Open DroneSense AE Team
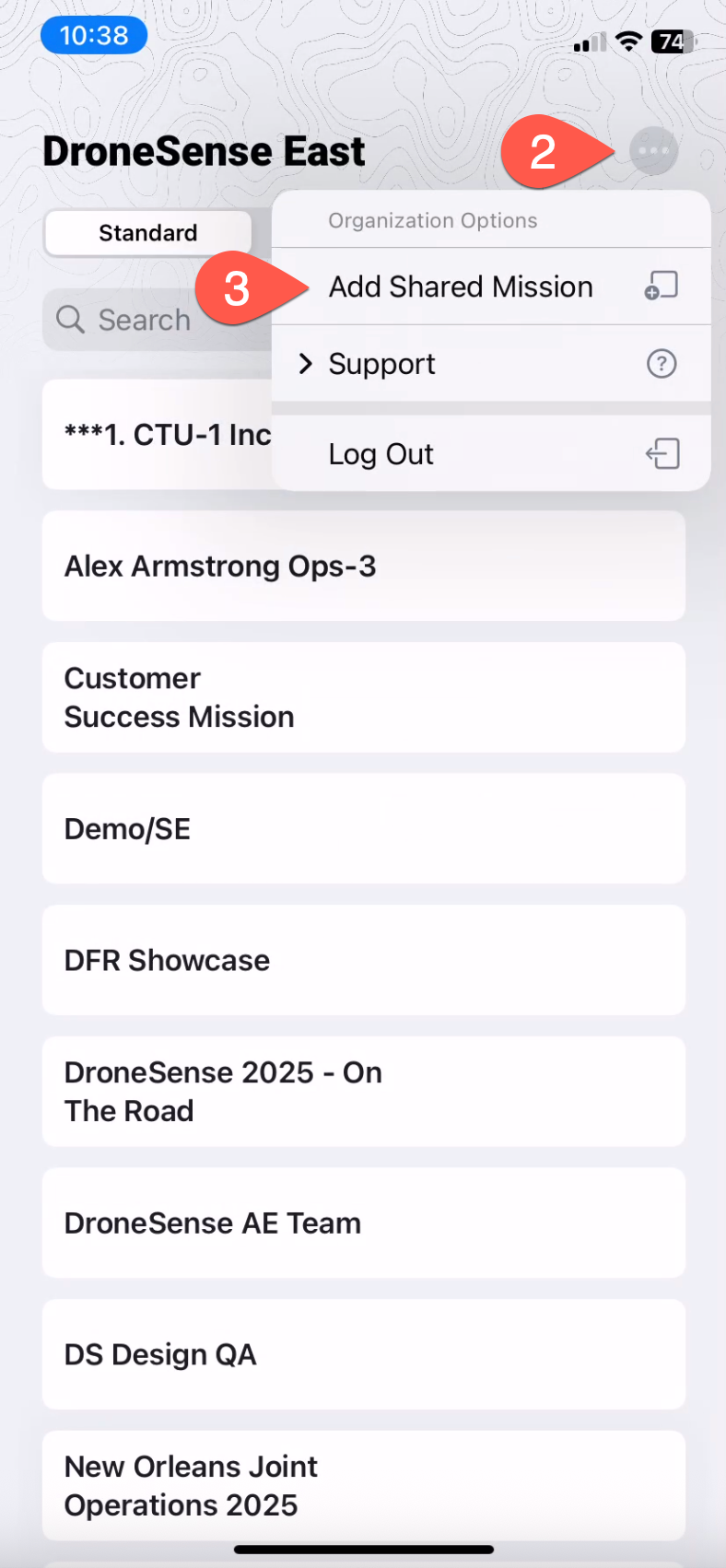Image resolution: width=726 pixels, height=1568 pixels. tap(363, 1223)
